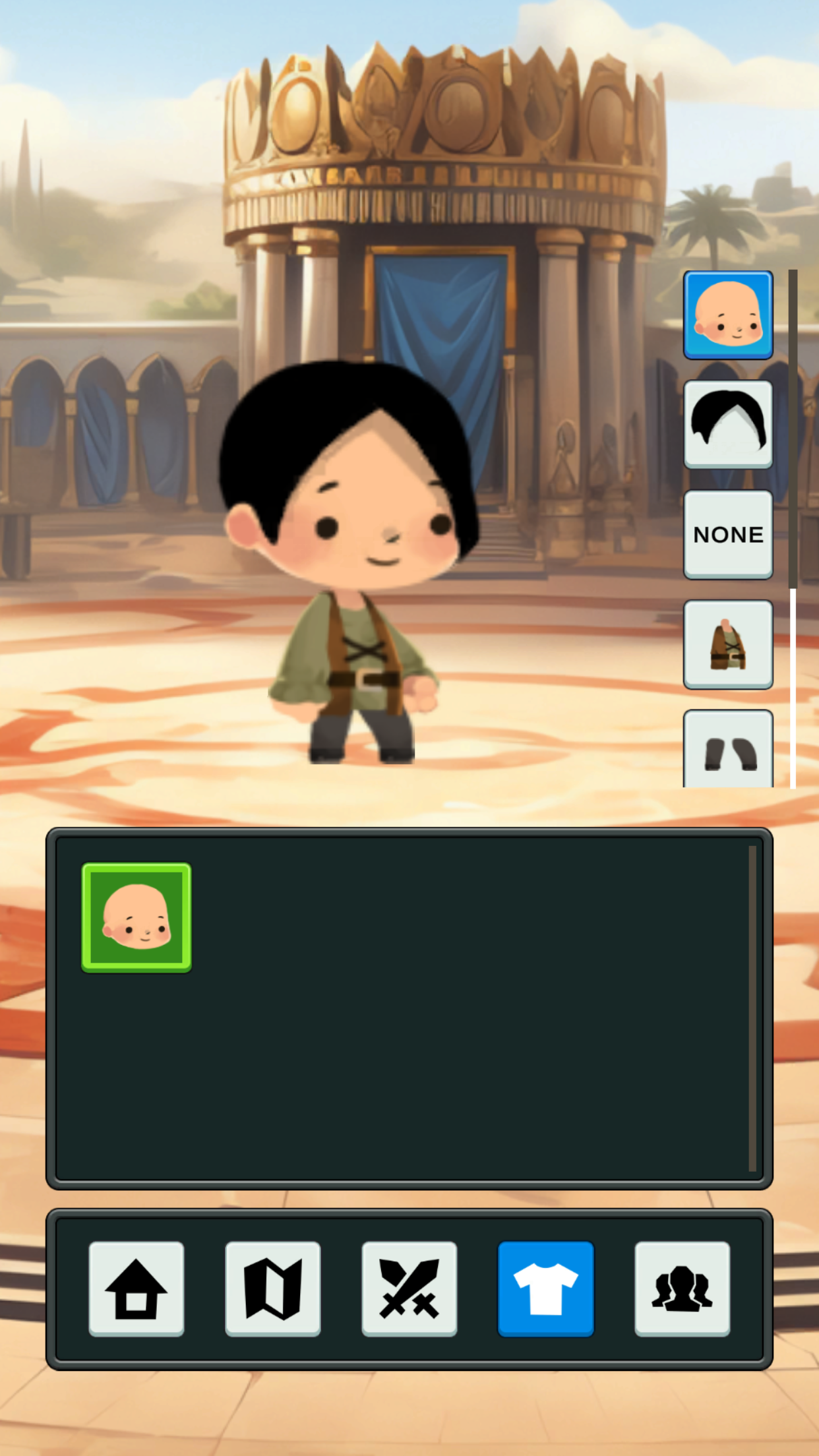
Task: Open the dark boots category
Action: [x=728, y=750]
